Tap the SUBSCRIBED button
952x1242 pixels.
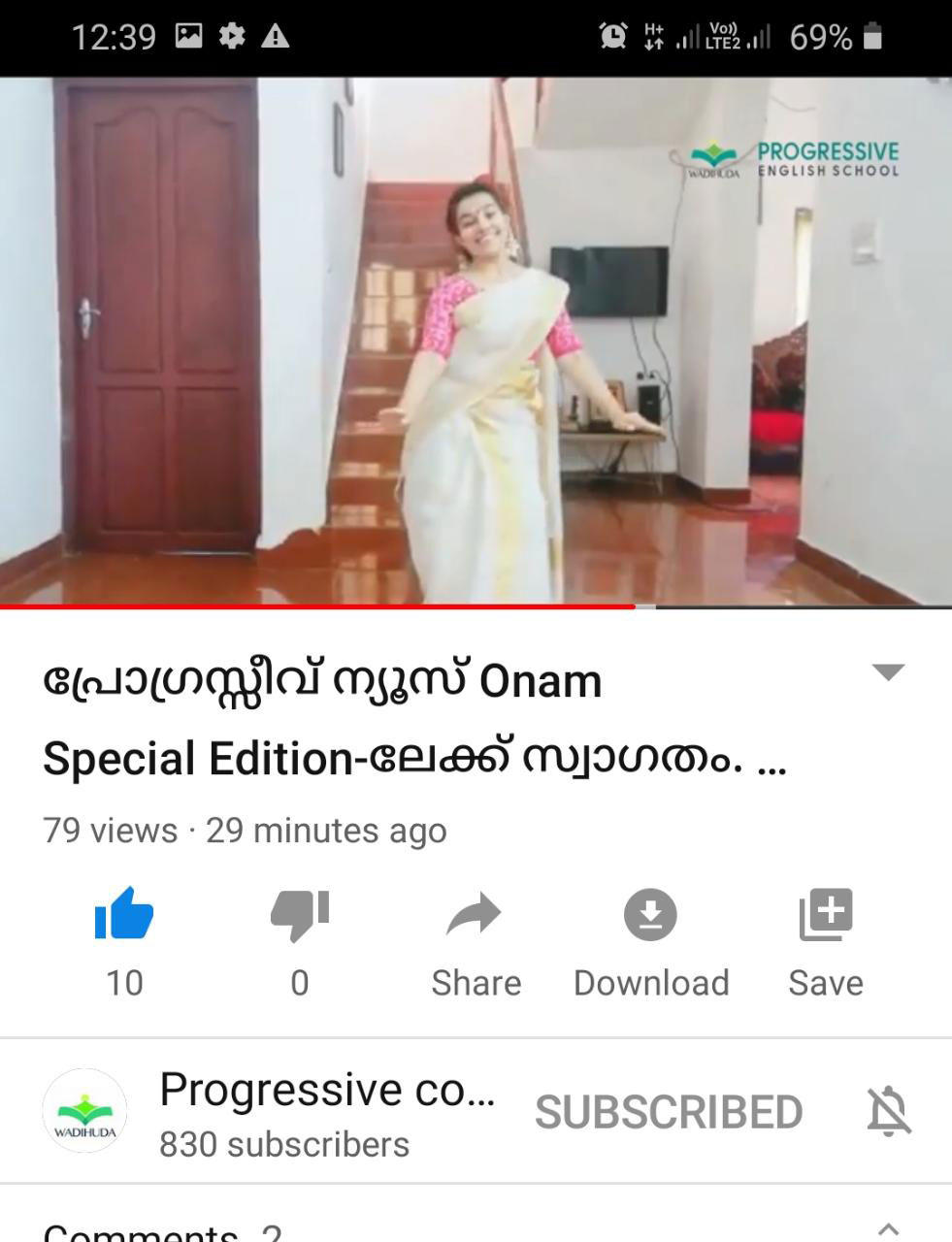tap(668, 1112)
